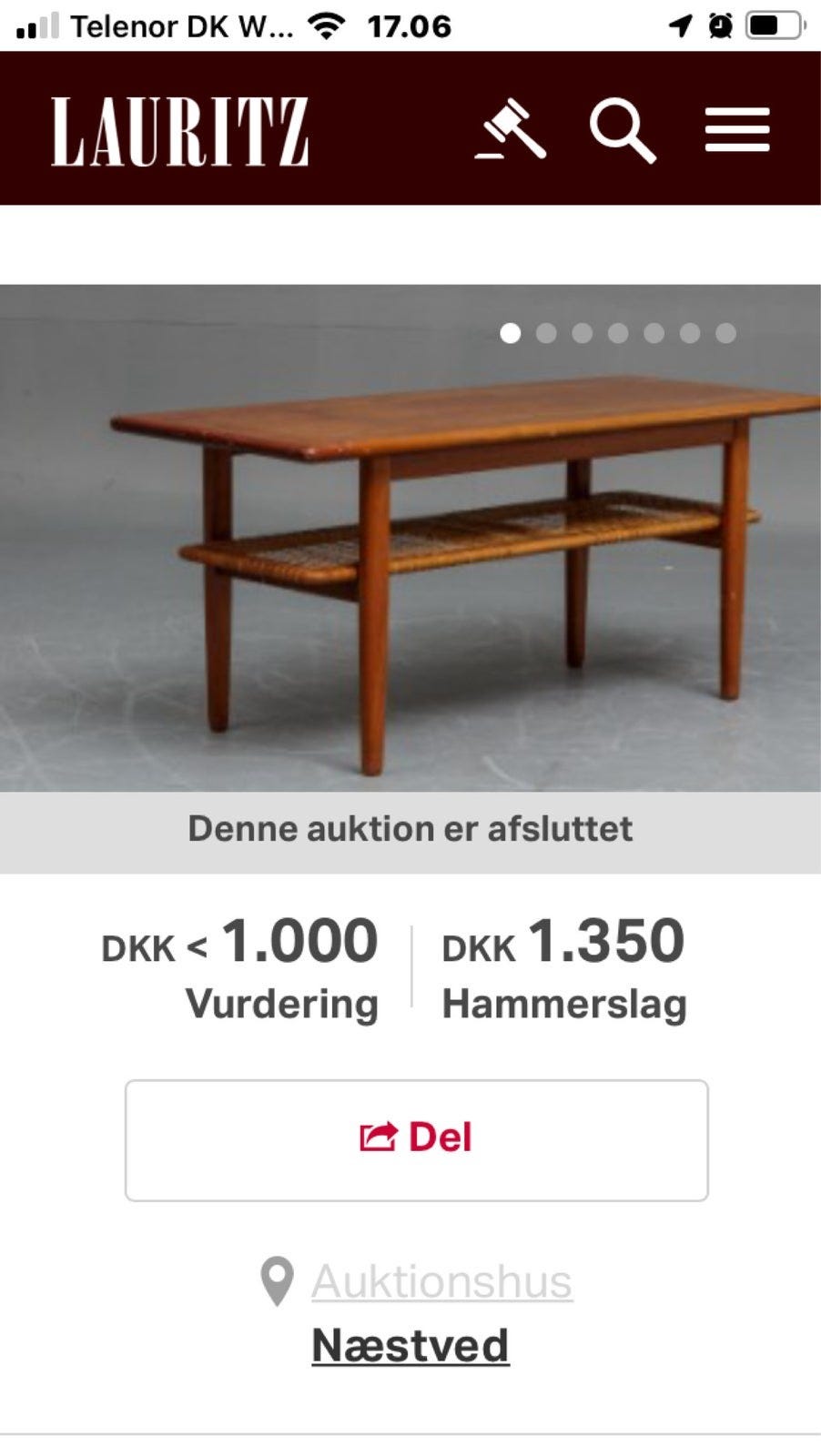Open the hamburger menu
The width and height of the screenshot is (821, 1456).
point(737,130)
